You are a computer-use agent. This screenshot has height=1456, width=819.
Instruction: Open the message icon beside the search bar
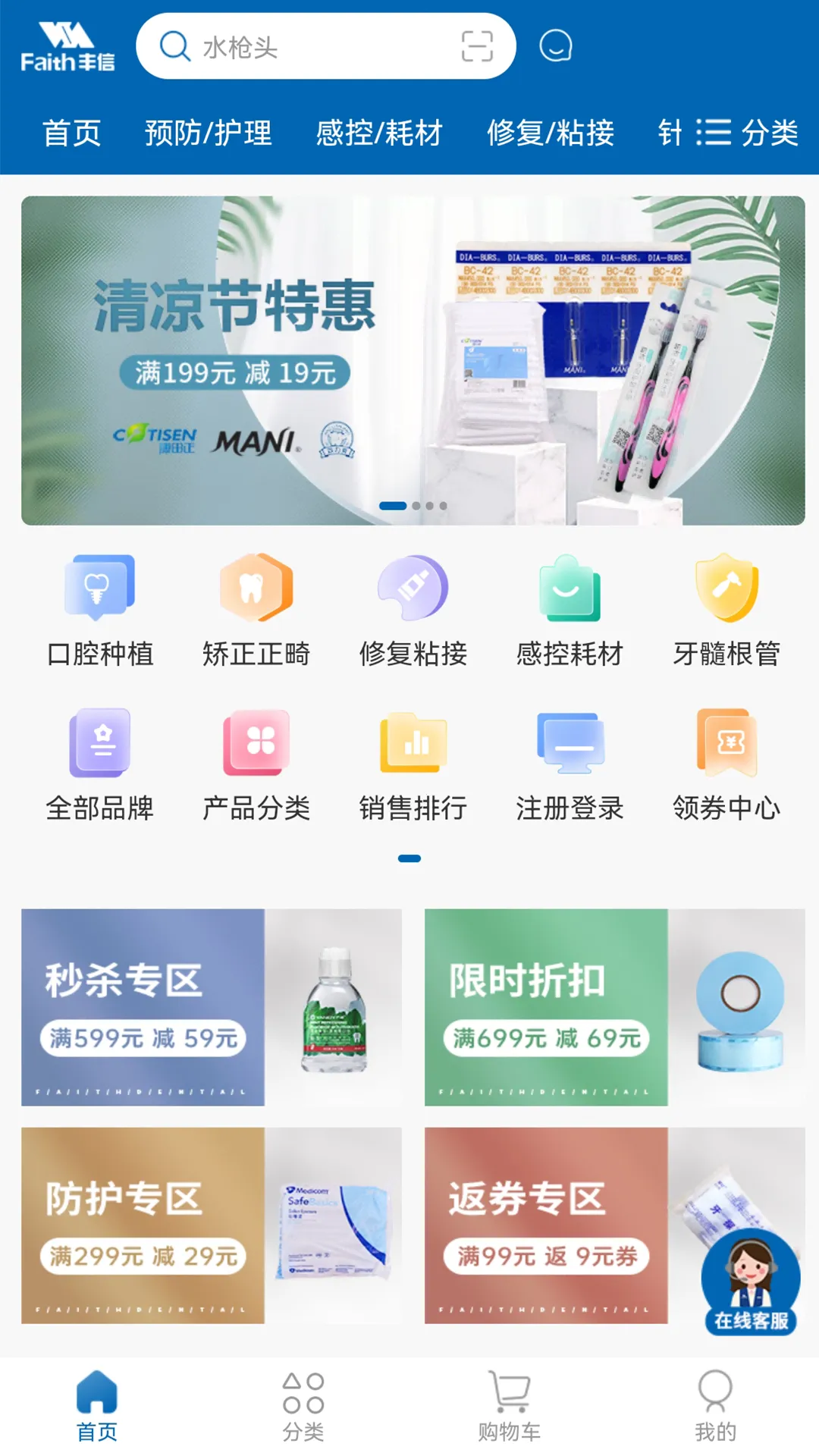[x=554, y=47]
